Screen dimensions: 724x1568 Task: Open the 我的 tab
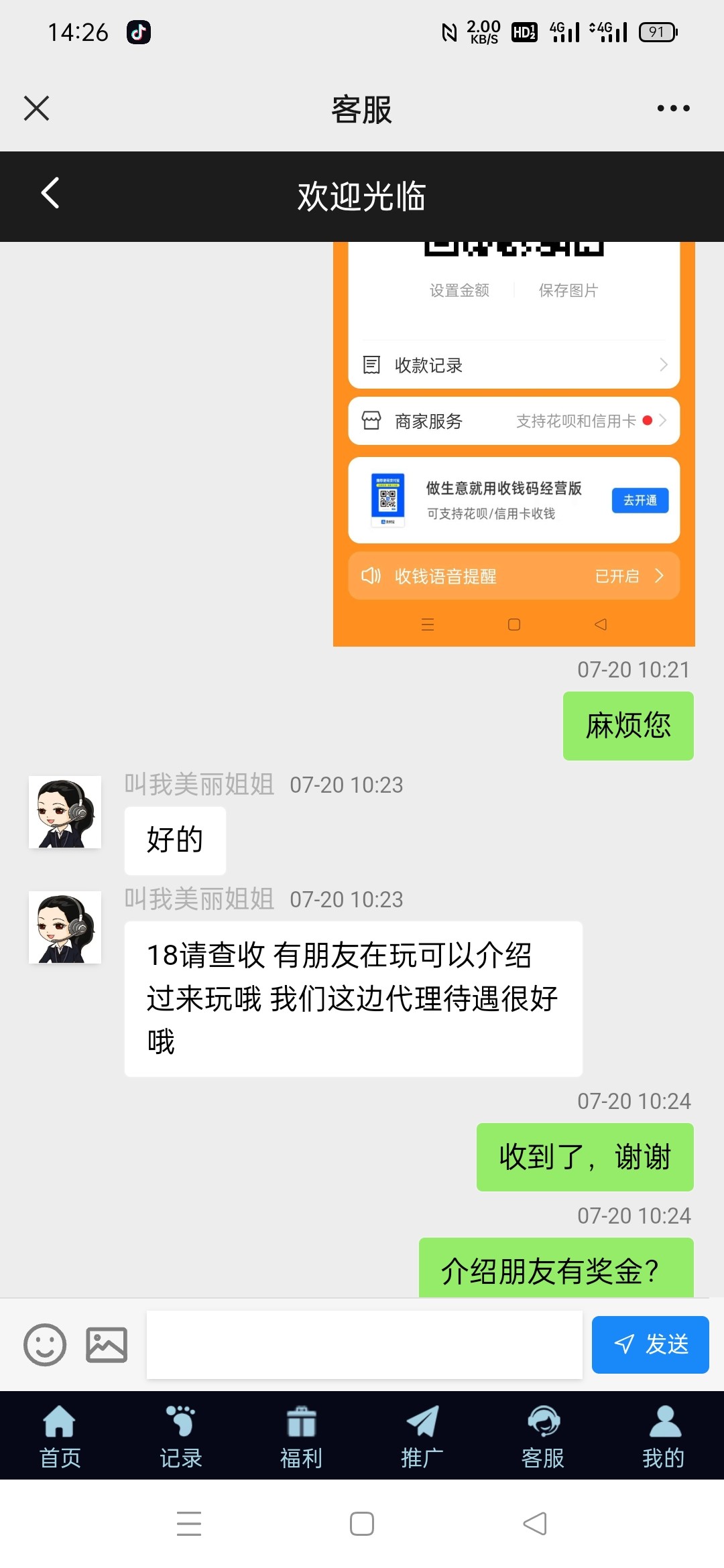663,1436
